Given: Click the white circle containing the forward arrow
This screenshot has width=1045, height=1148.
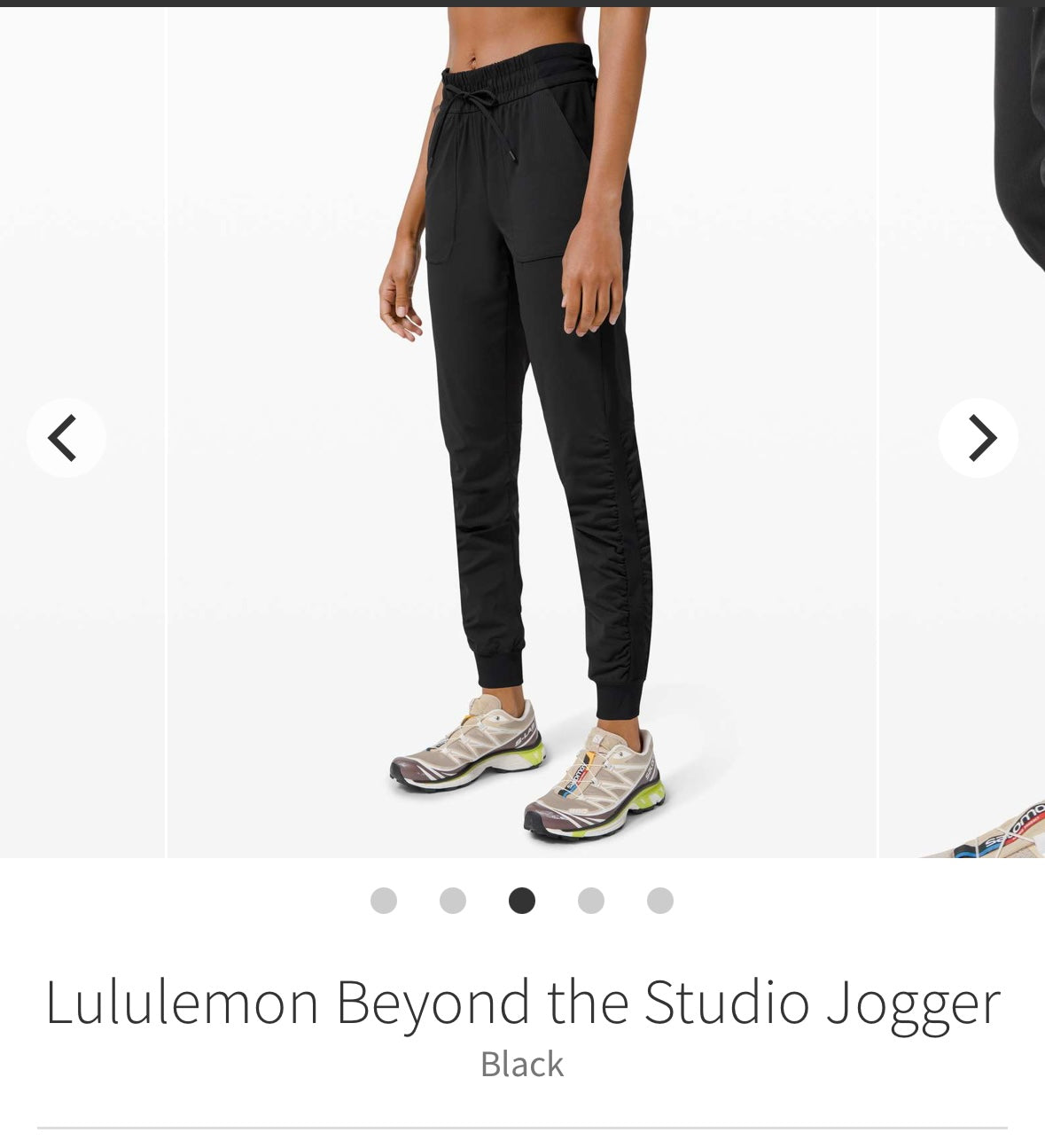Looking at the screenshot, I should pyautogui.click(x=979, y=437).
